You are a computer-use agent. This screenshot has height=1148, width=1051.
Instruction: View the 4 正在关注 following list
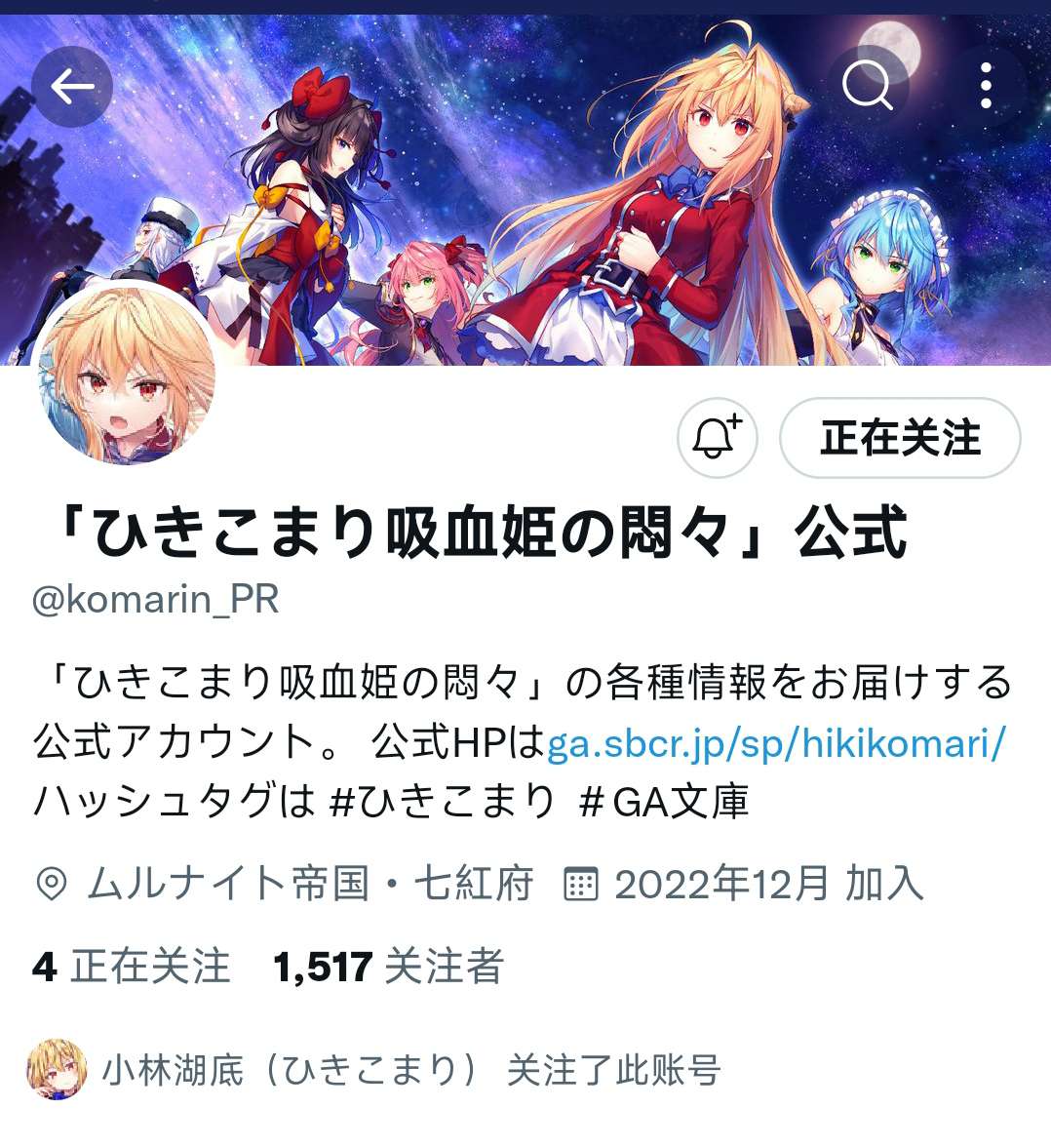[x=132, y=967]
